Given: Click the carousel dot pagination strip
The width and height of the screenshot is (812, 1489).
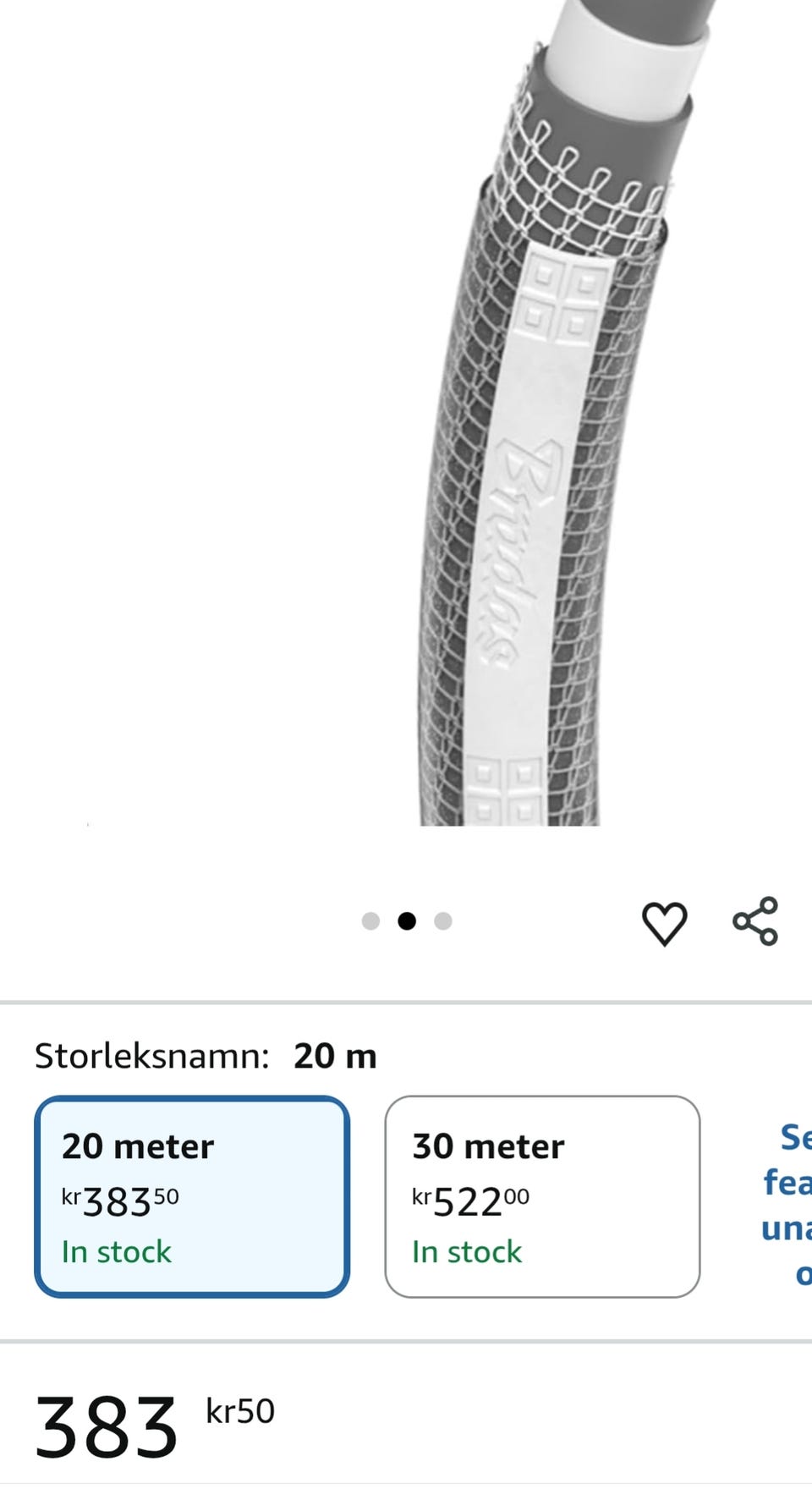Looking at the screenshot, I should [x=407, y=920].
